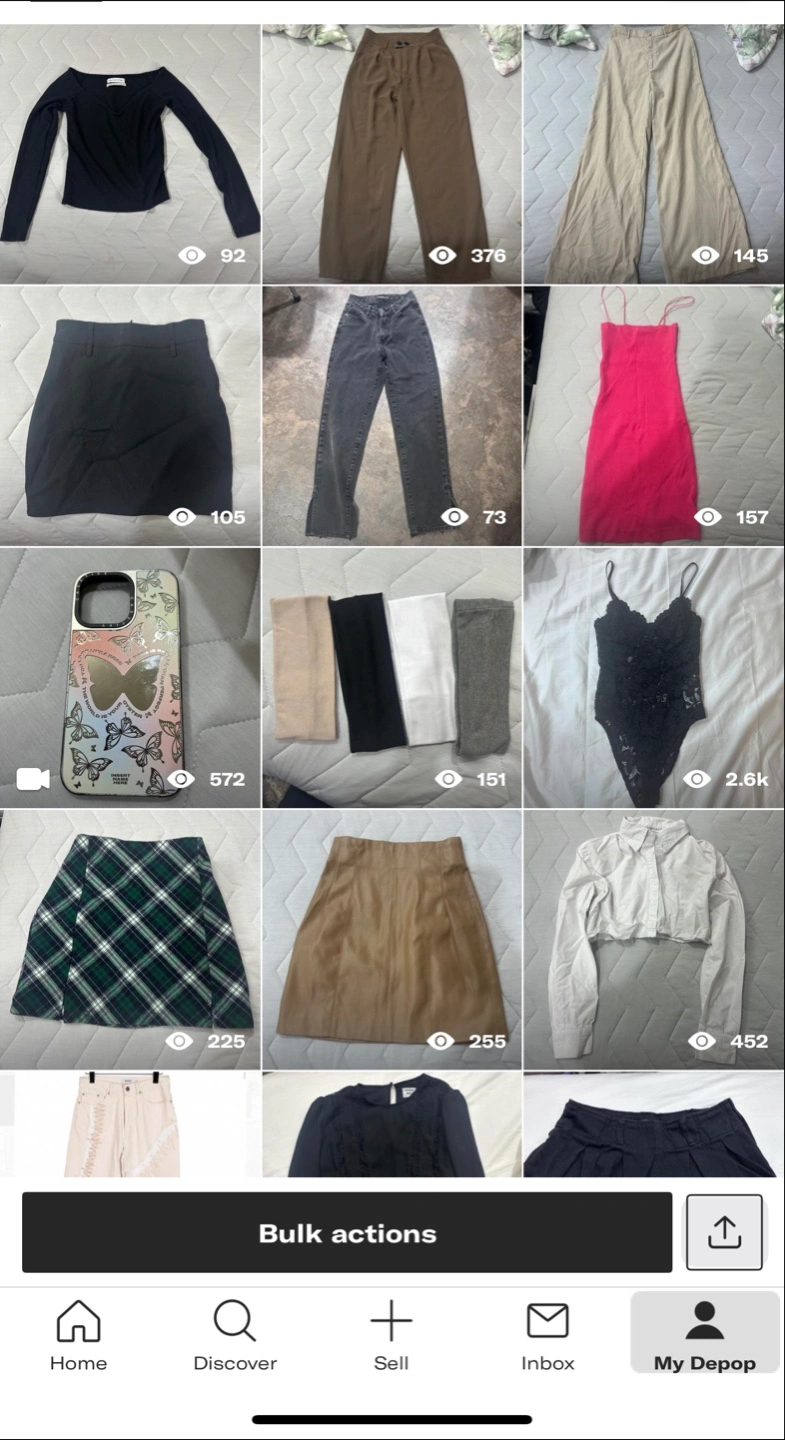
Task: Open the Inbox tab
Action: 548,1335
